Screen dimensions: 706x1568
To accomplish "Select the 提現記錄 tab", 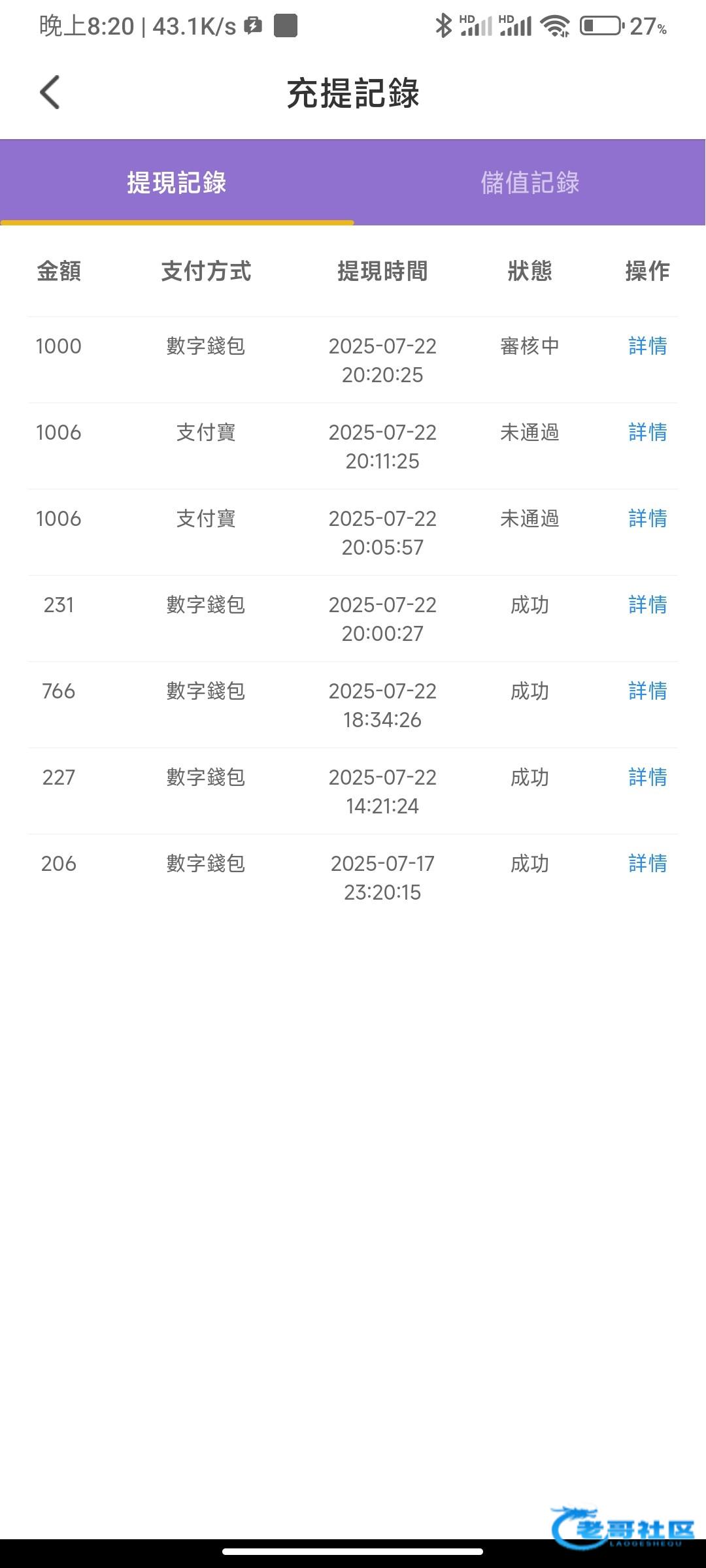I will tap(176, 182).
